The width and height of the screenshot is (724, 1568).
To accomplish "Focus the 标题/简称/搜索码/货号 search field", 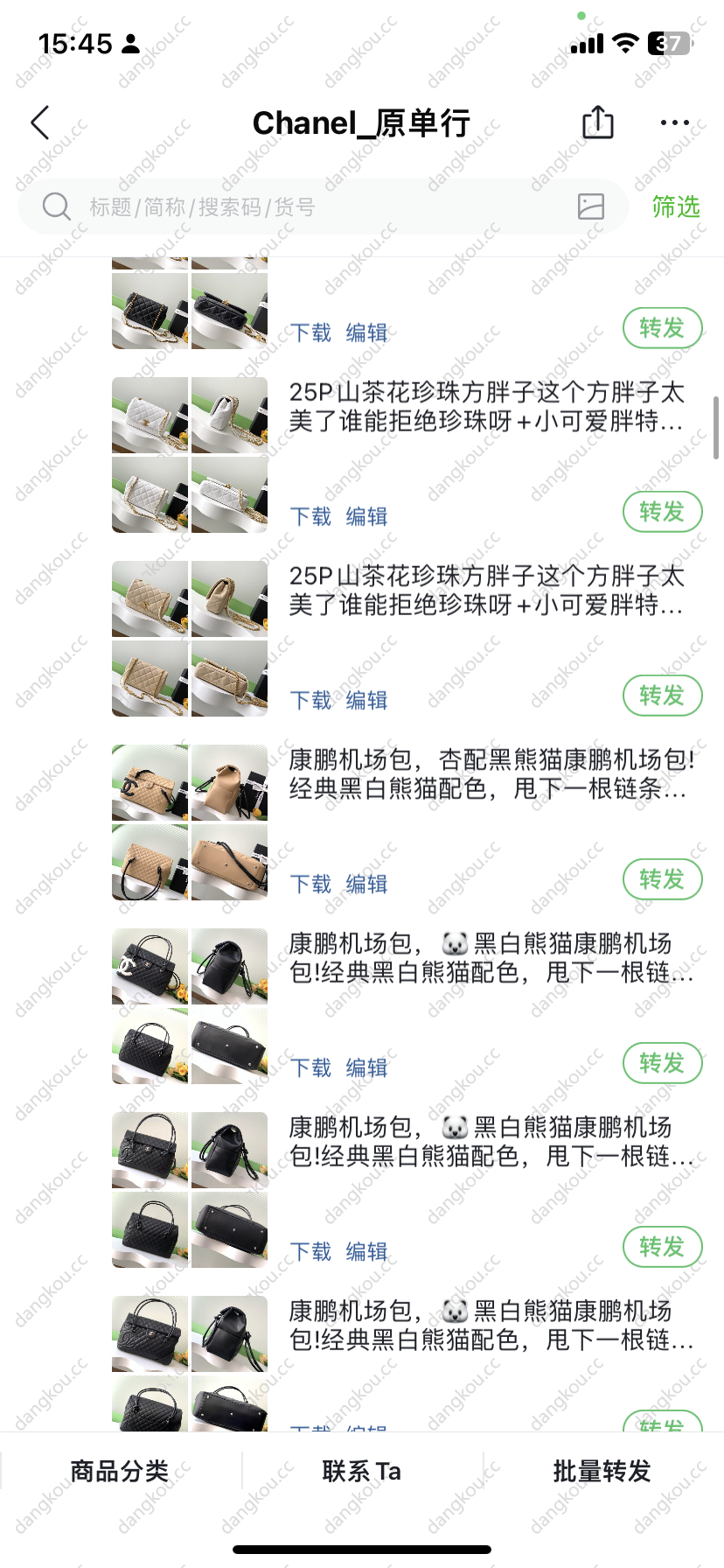I will pyautogui.click(x=324, y=206).
